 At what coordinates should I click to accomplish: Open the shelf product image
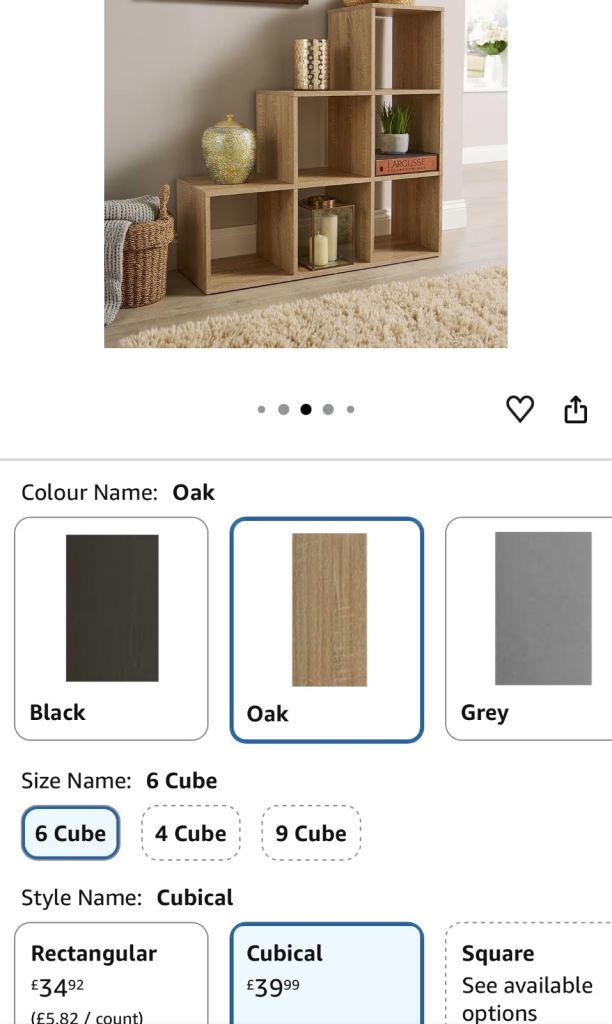pyautogui.click(x=306, y=174)
